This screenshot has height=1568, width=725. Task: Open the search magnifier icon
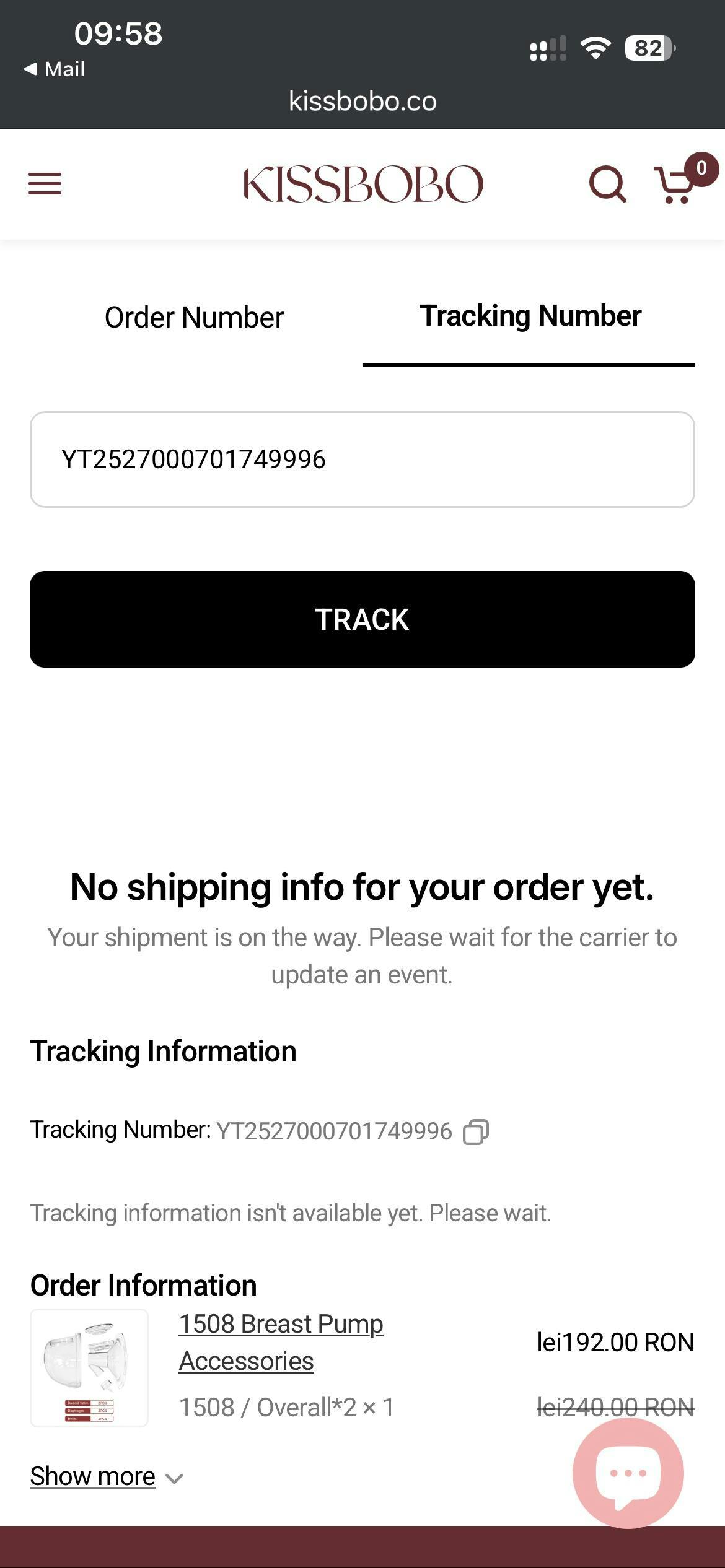pyautogui.click(x=607, y=184)
